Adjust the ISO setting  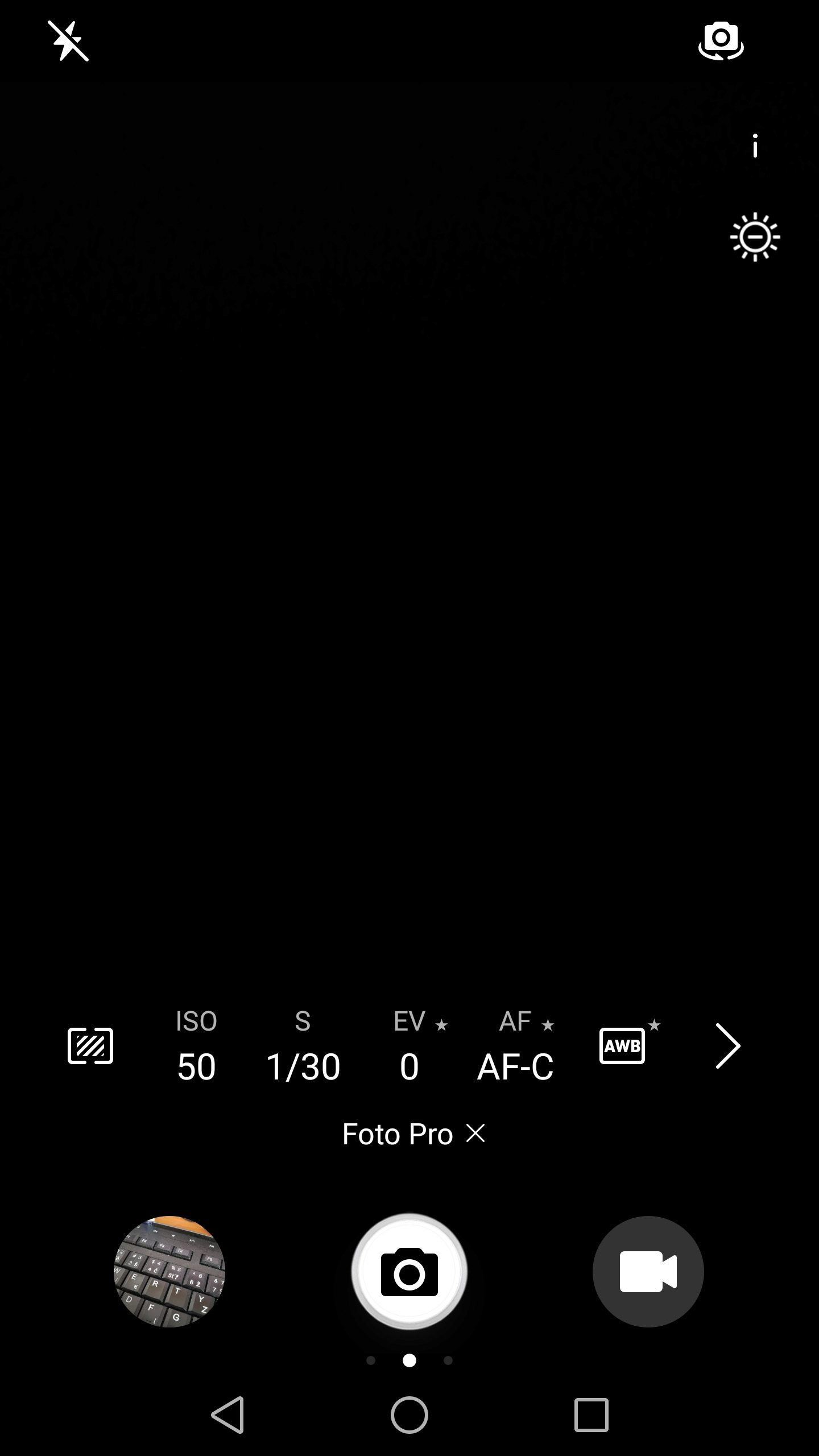coord(196,1045)
